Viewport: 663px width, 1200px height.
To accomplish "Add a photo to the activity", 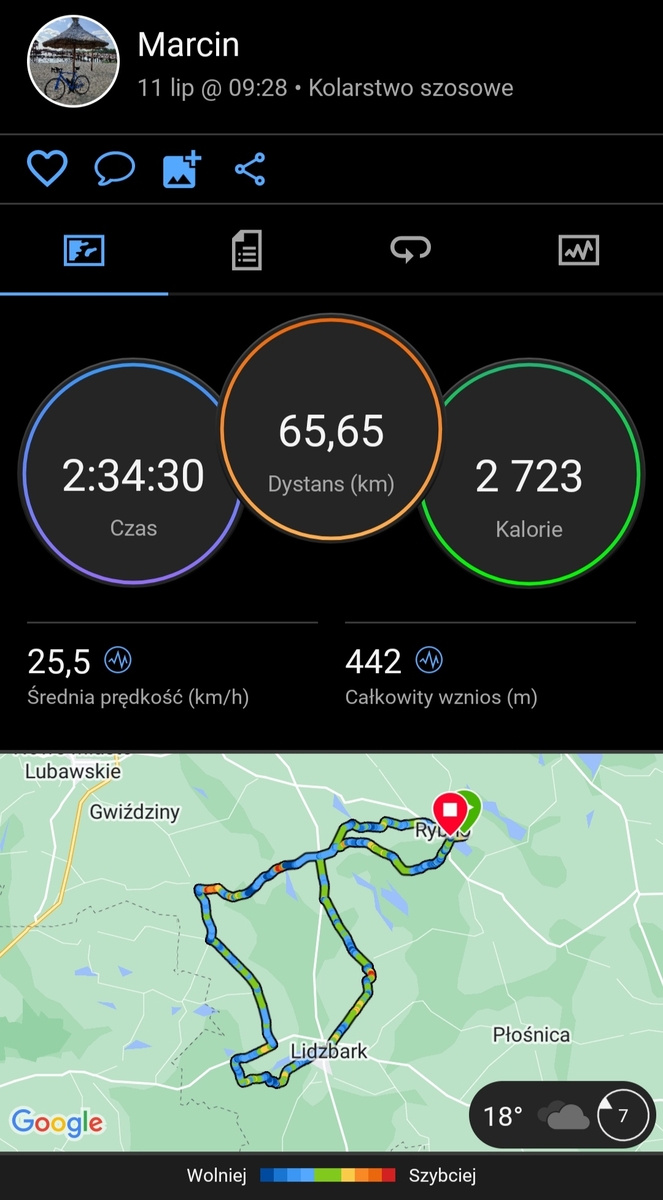I will [182, 168].
